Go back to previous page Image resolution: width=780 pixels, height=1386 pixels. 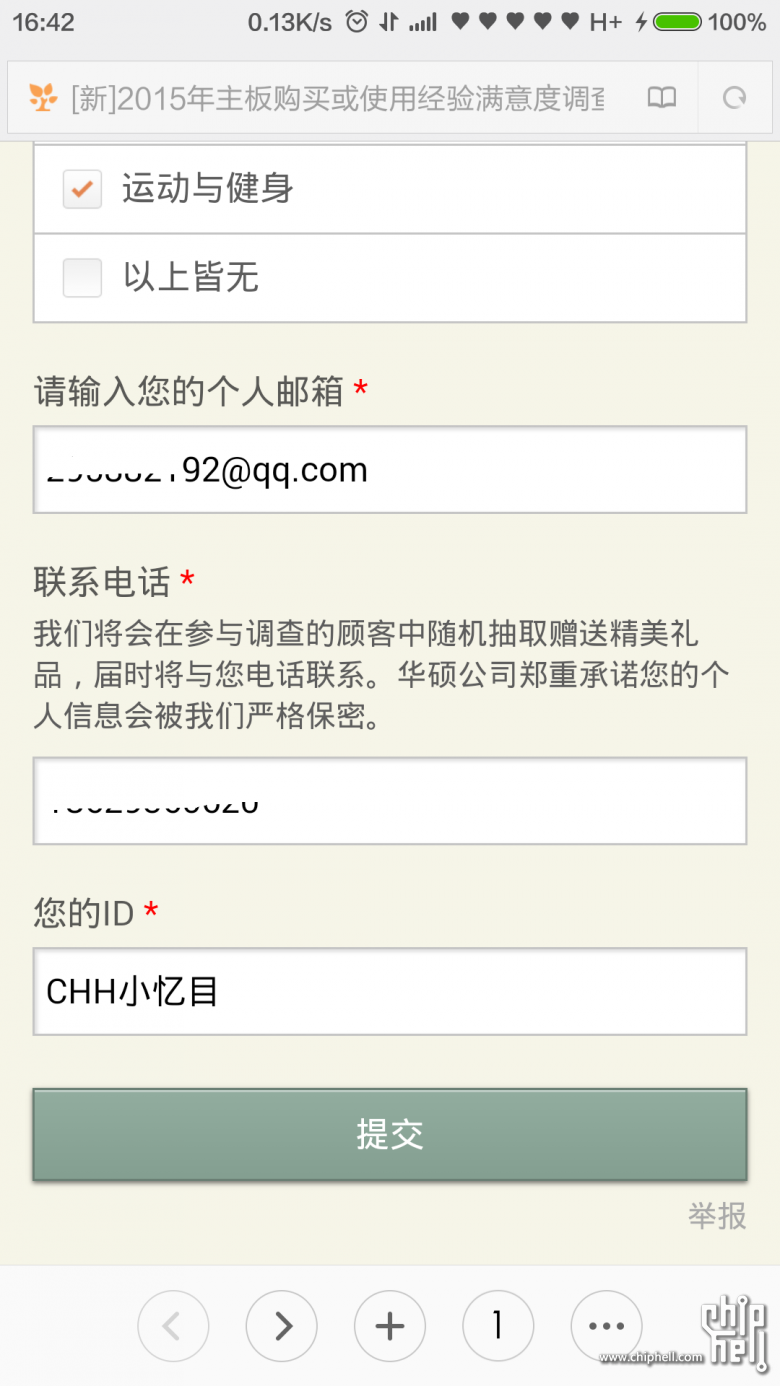pos(173,1326)
